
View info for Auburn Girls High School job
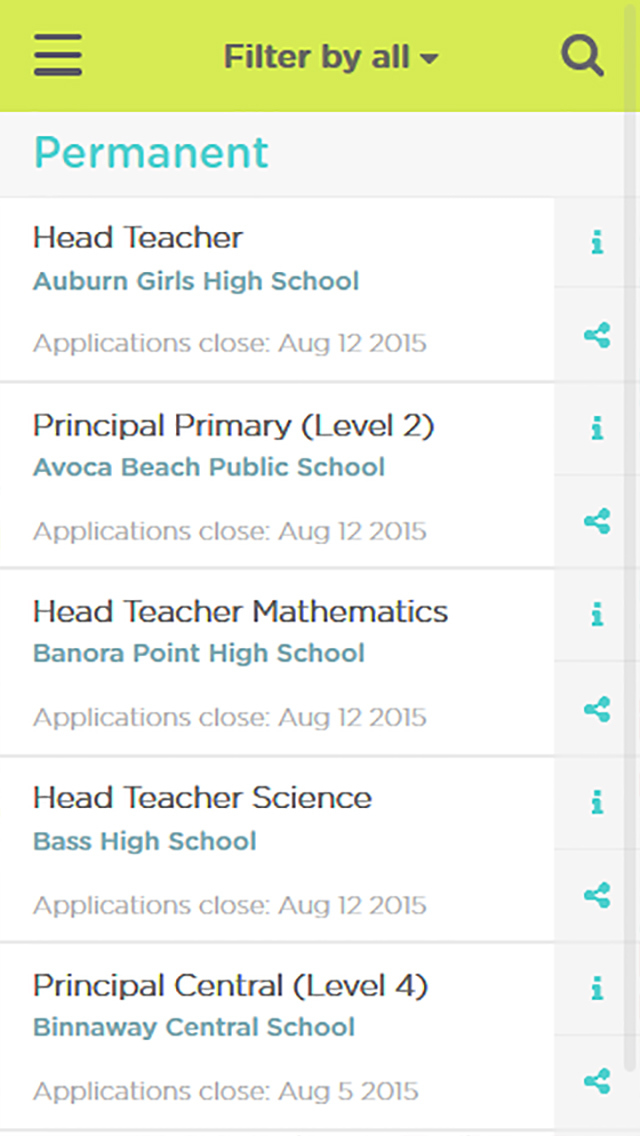pos(597,243)
